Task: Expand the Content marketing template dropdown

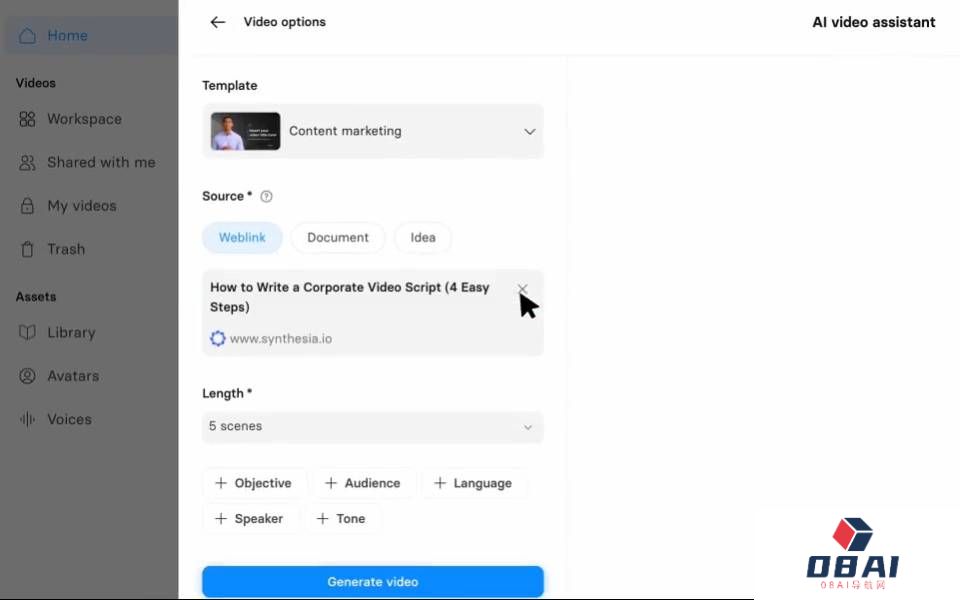Action: tap(529, 131)
